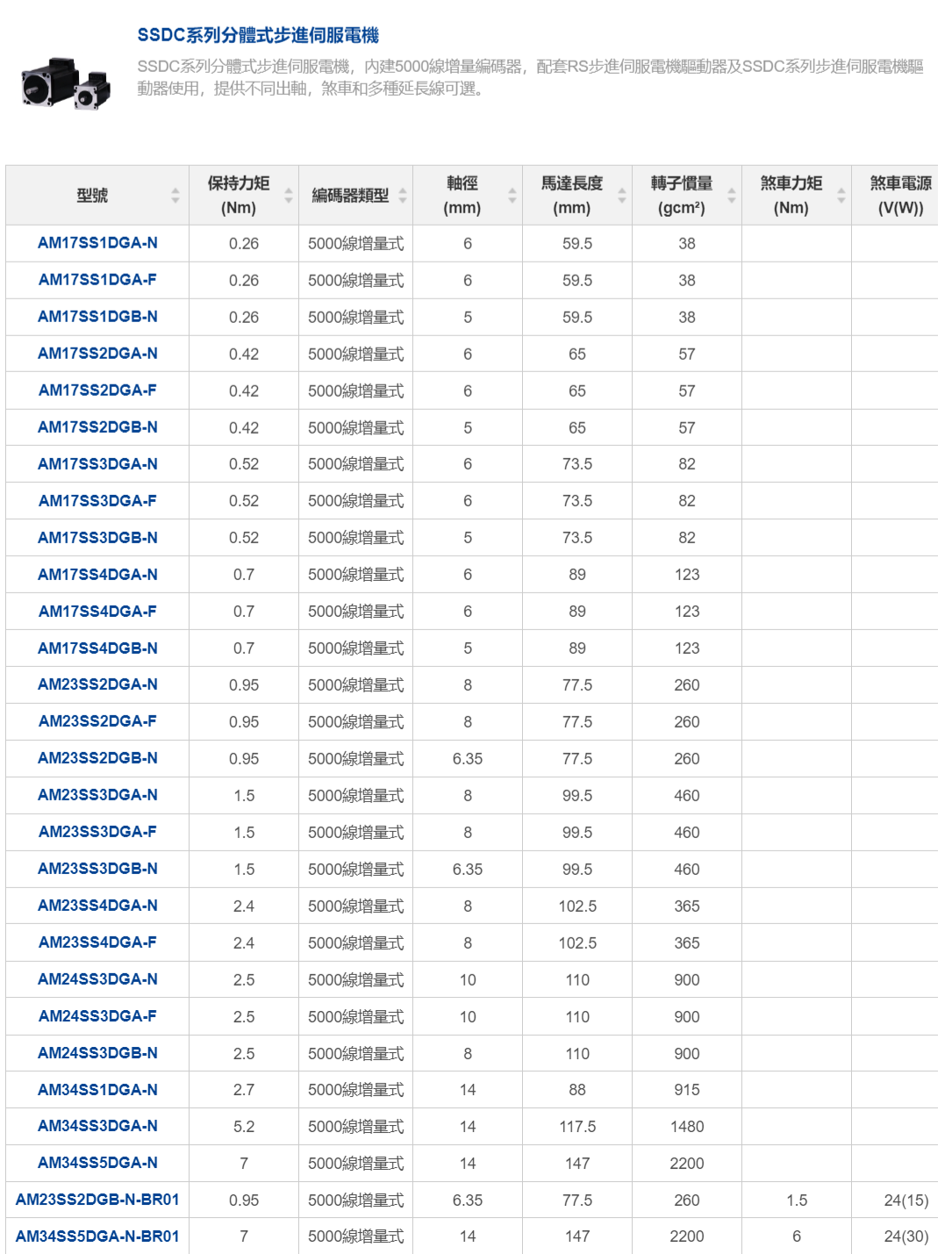
Task: Open model AM34SS3DGA-N
Action: pyautogui.click(x=97, y=1126)
